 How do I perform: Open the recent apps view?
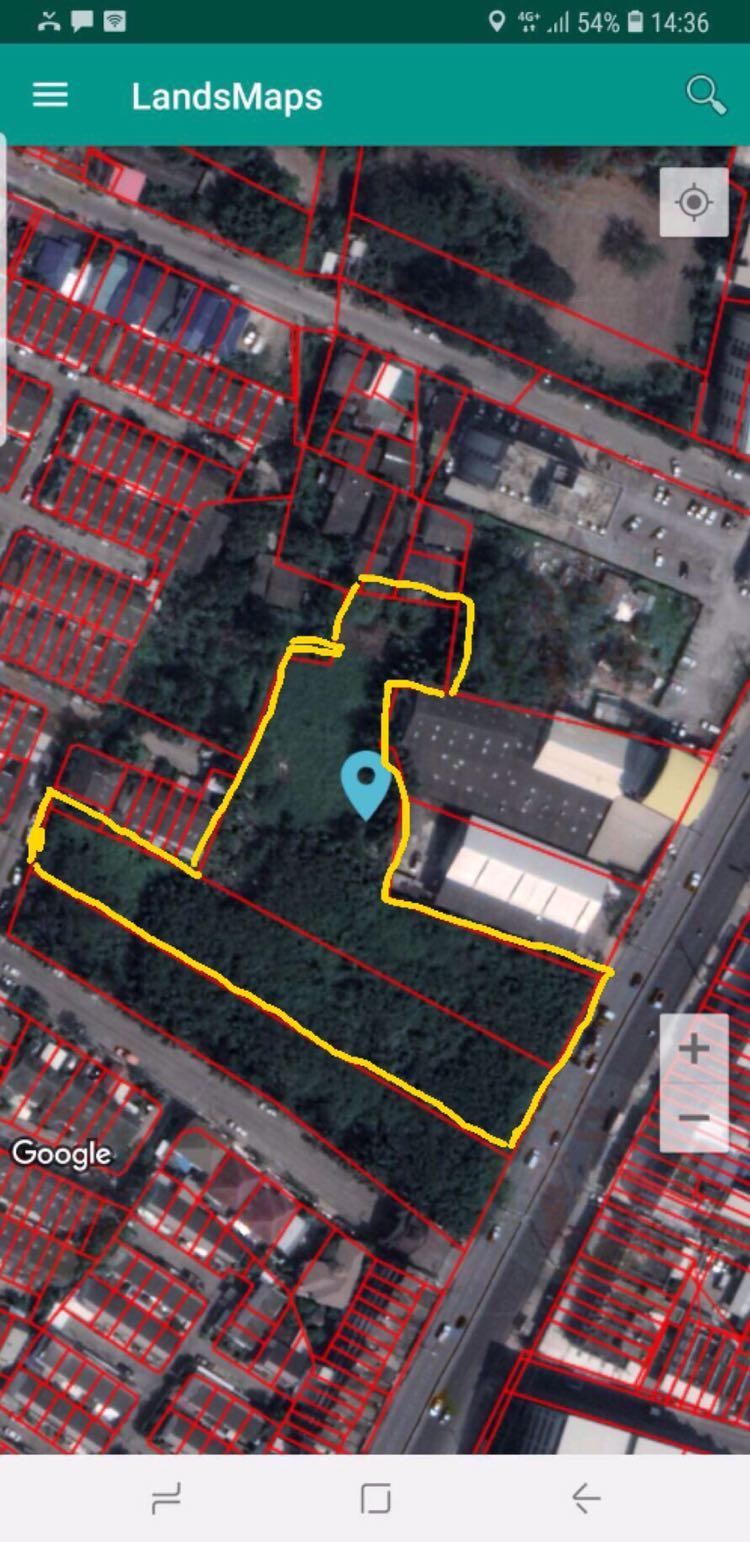click(x=166, y=1498)
